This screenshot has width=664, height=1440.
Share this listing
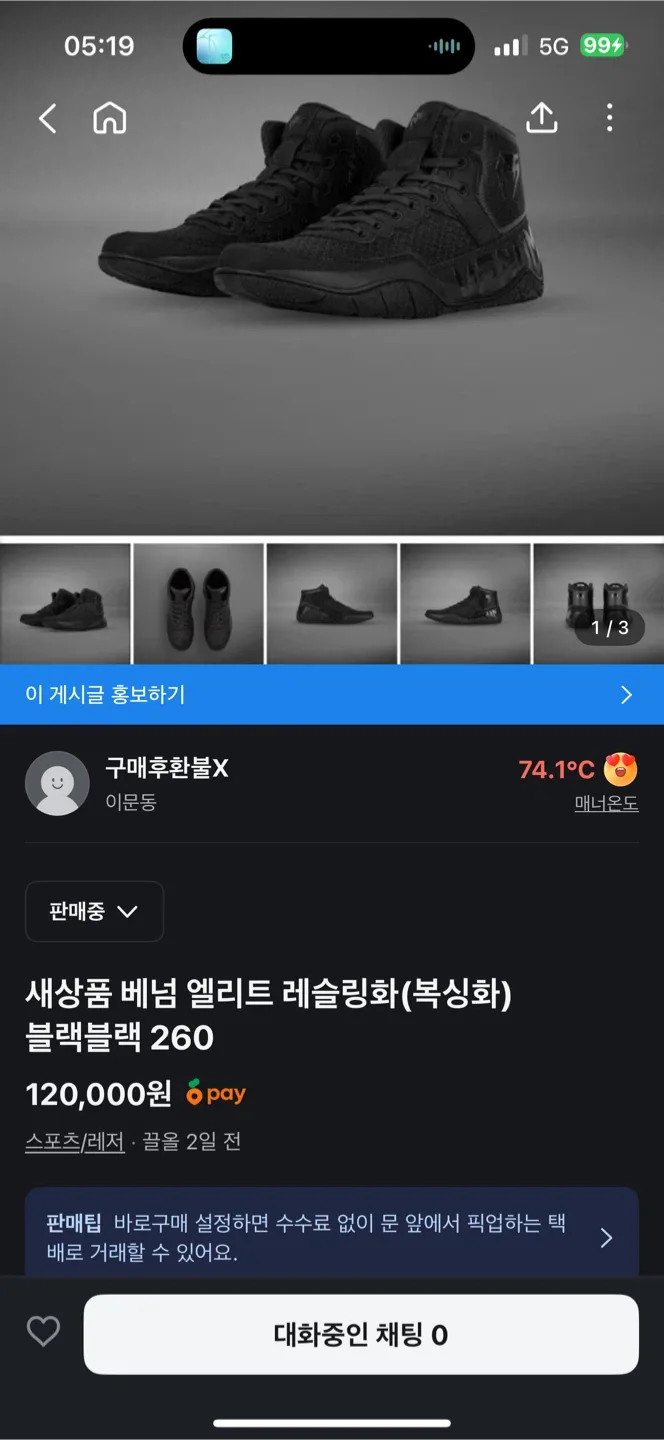pos(541,118)
